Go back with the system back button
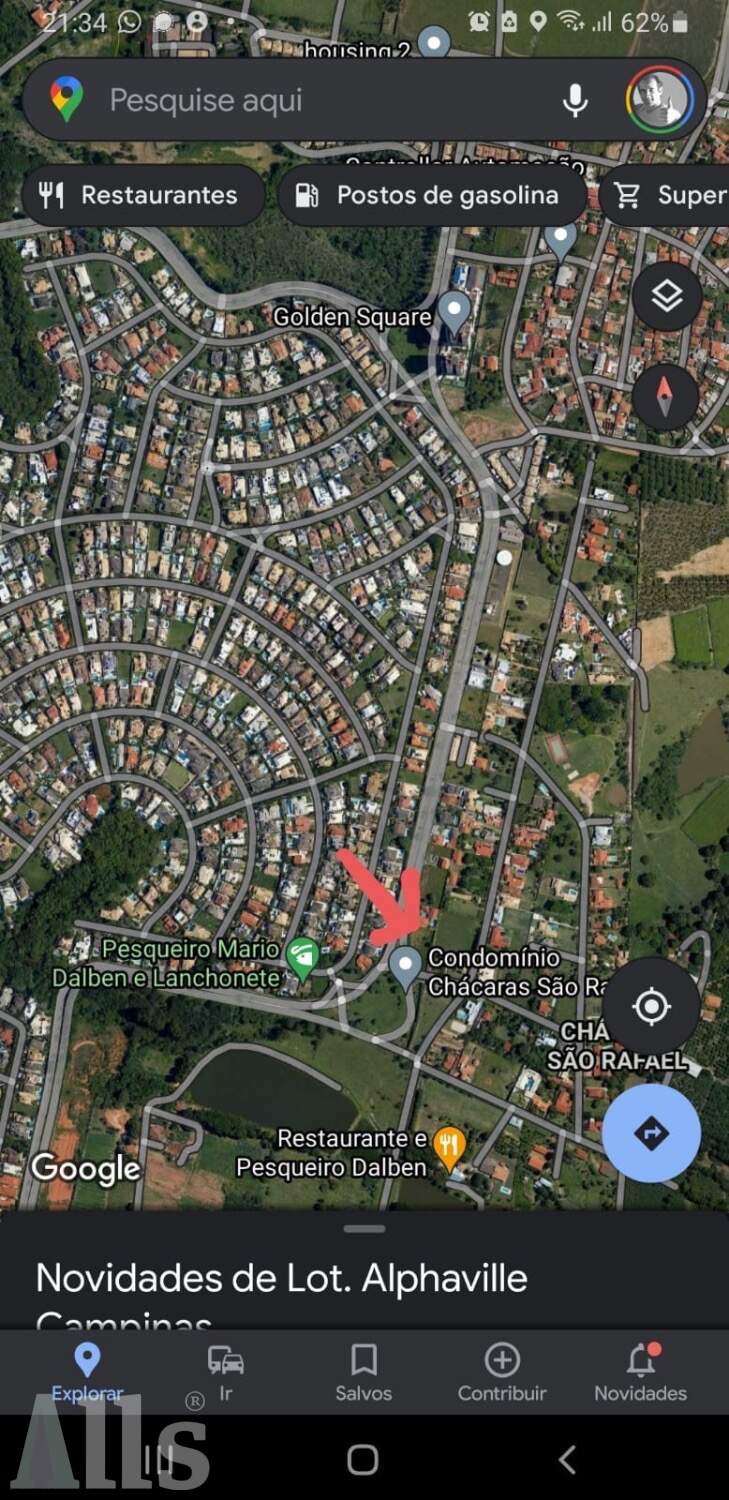Screen dimensions: 729x1500 tap(566, 1460)
